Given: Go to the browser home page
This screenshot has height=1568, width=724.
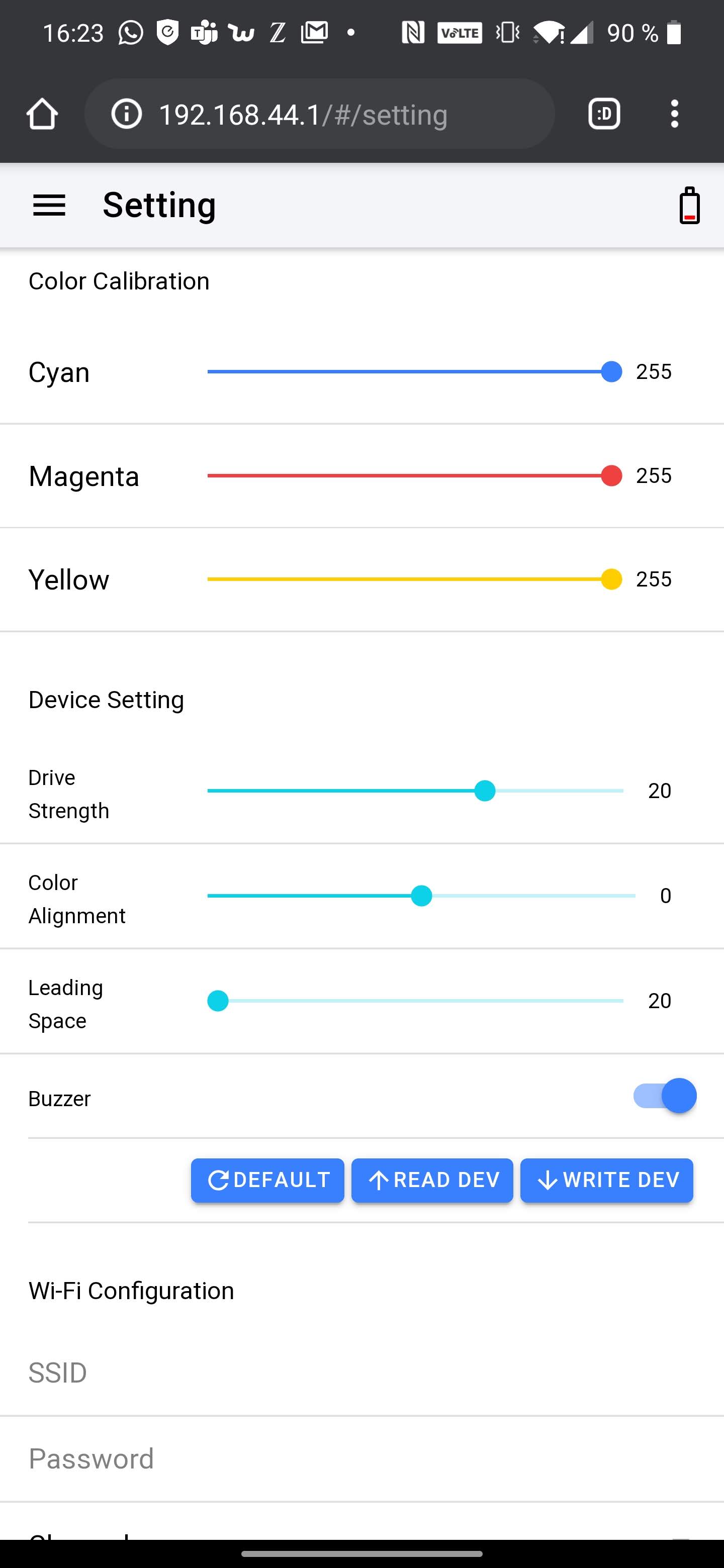Looking at the screenshot, I should coord(42,114).
